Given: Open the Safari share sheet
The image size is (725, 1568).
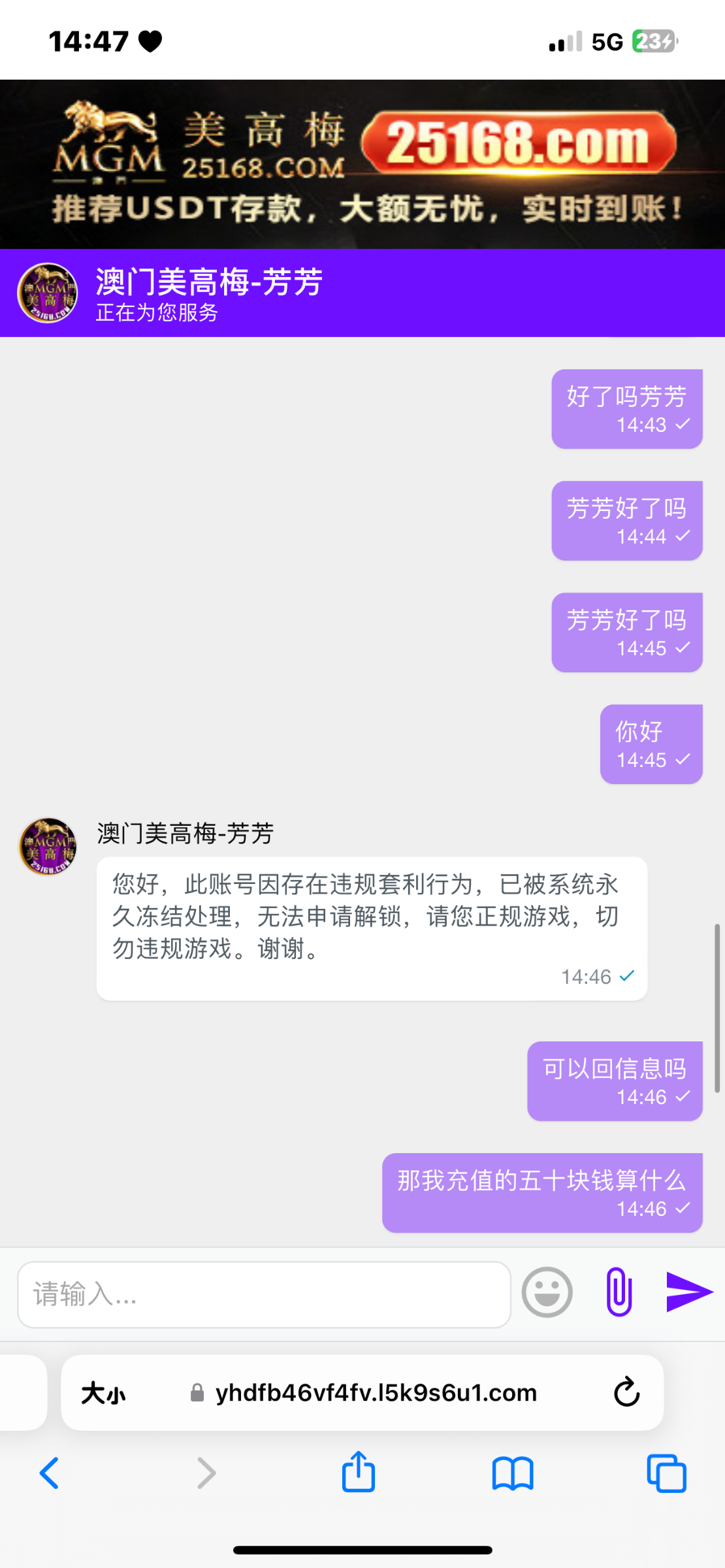Looking at the screenshot, I should pyautogui.click(x=359, y=1472).
